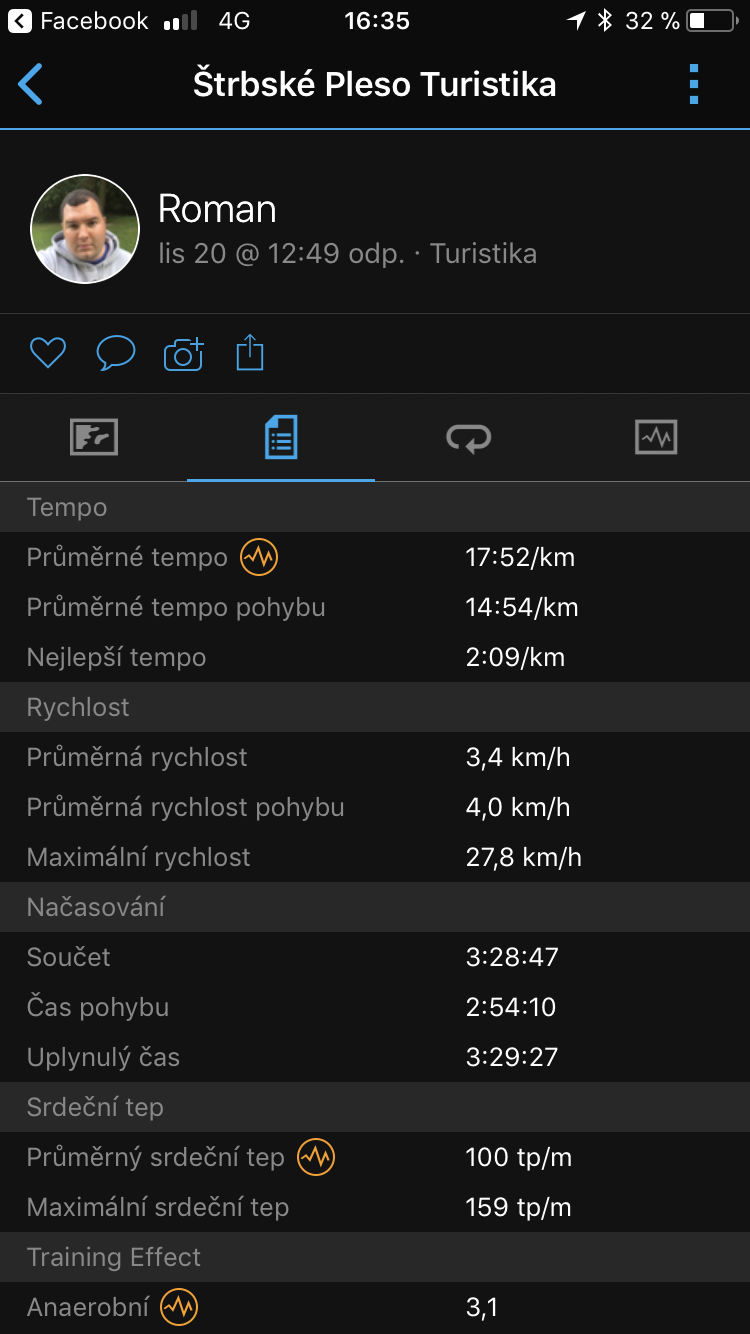
Task: Tap the activity title Štrbské Pleso Turistika
Action: (x=375, y=84)
